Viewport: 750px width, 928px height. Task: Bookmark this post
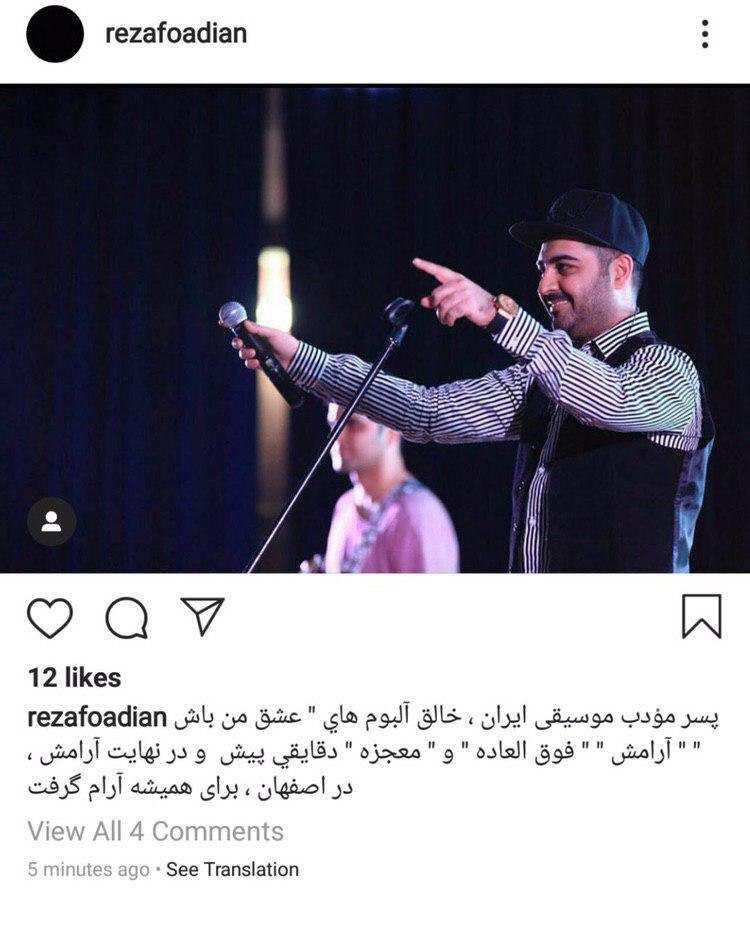pyautogui.click(x=701, y=617)
